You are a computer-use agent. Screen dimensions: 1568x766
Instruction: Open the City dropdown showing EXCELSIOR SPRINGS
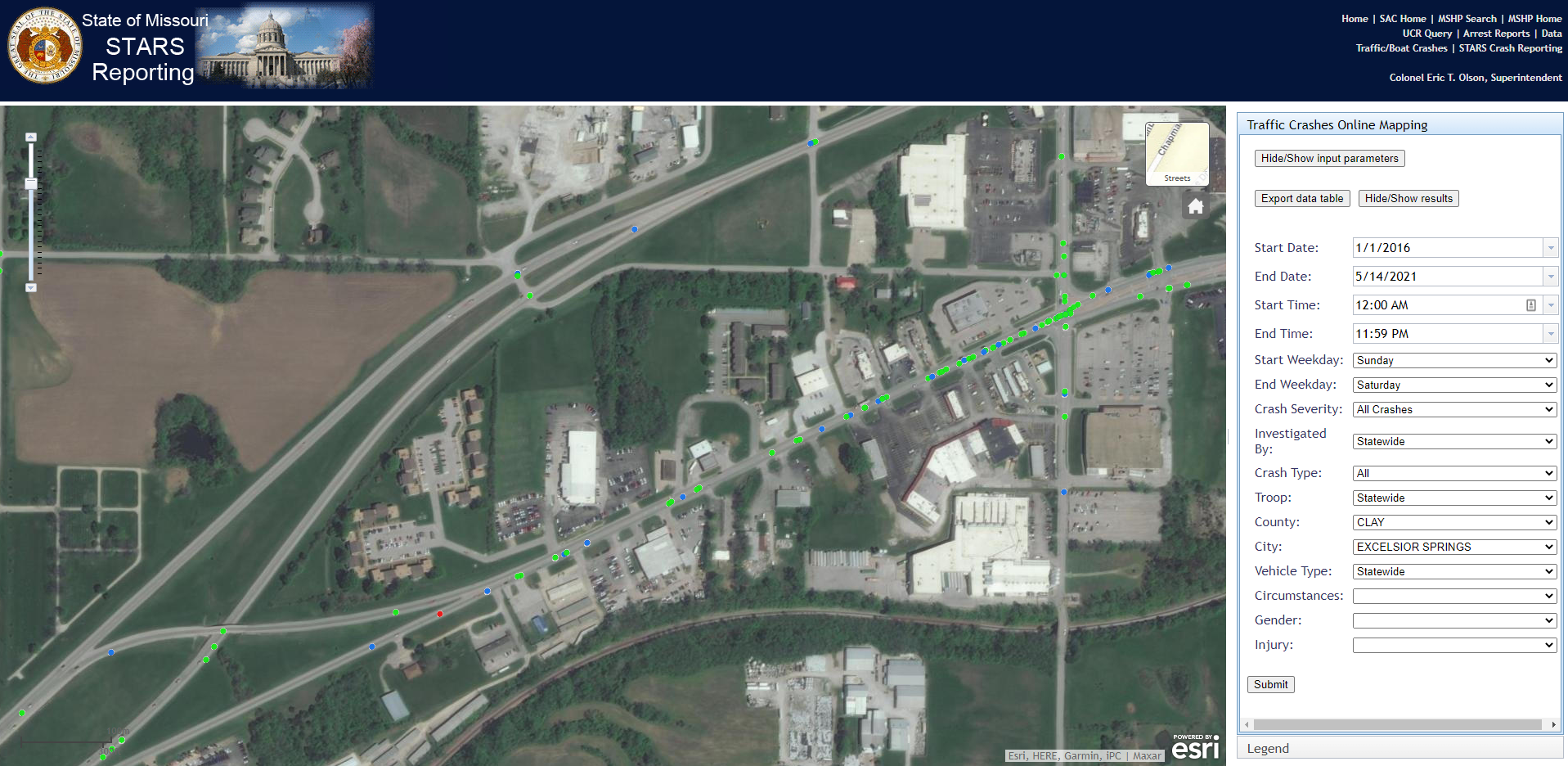click(x=1453, y=547)
